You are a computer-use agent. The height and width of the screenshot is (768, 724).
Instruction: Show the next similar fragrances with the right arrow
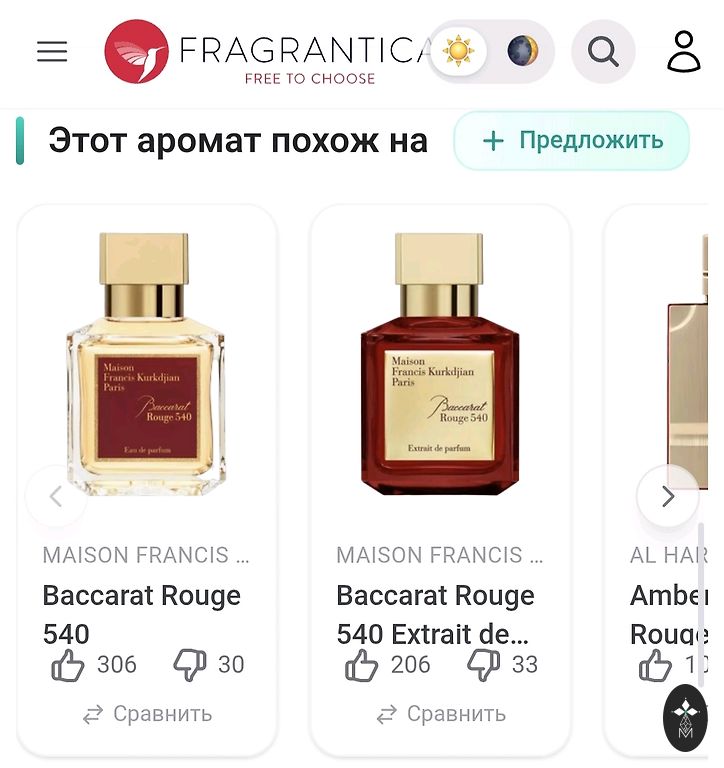[667, 496]
